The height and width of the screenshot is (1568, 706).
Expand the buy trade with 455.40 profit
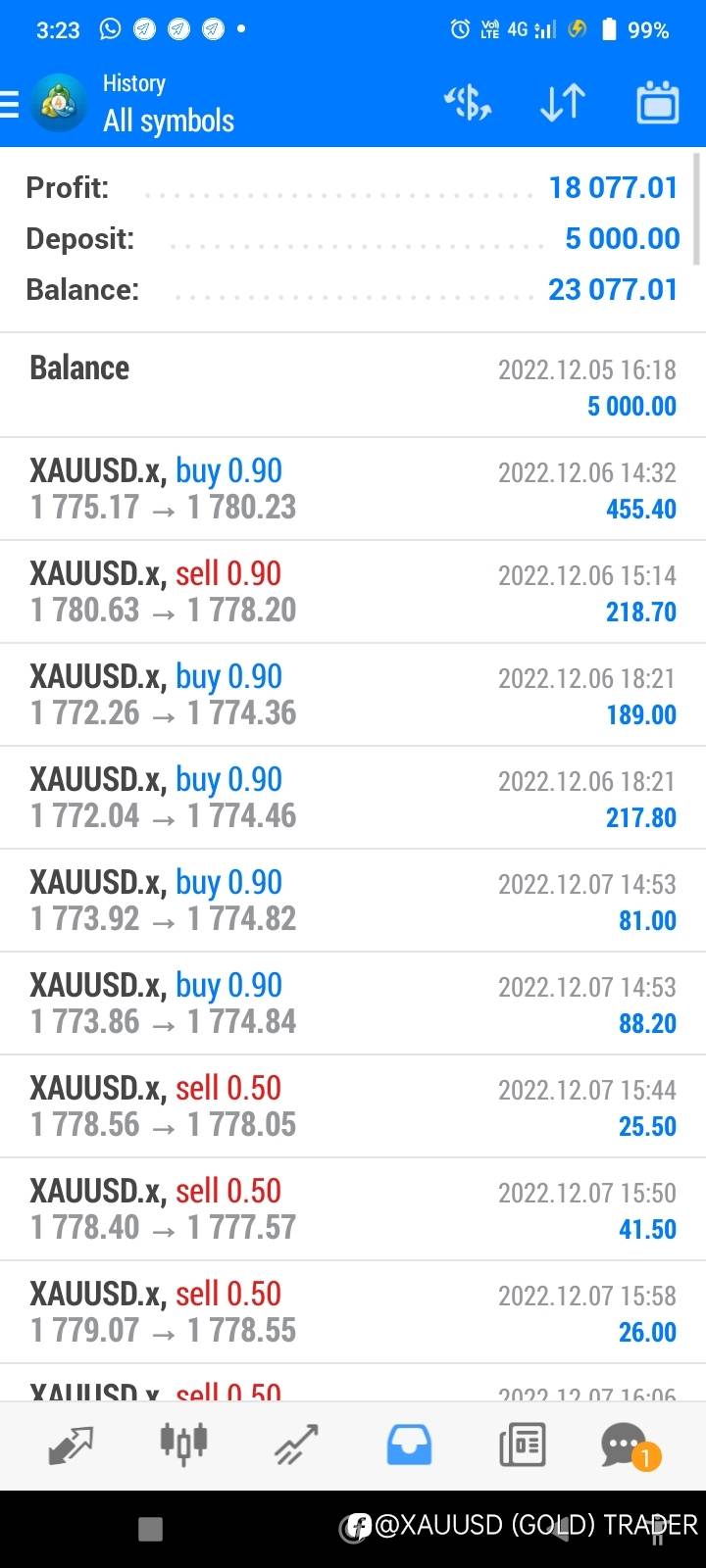tap(353, 489)
